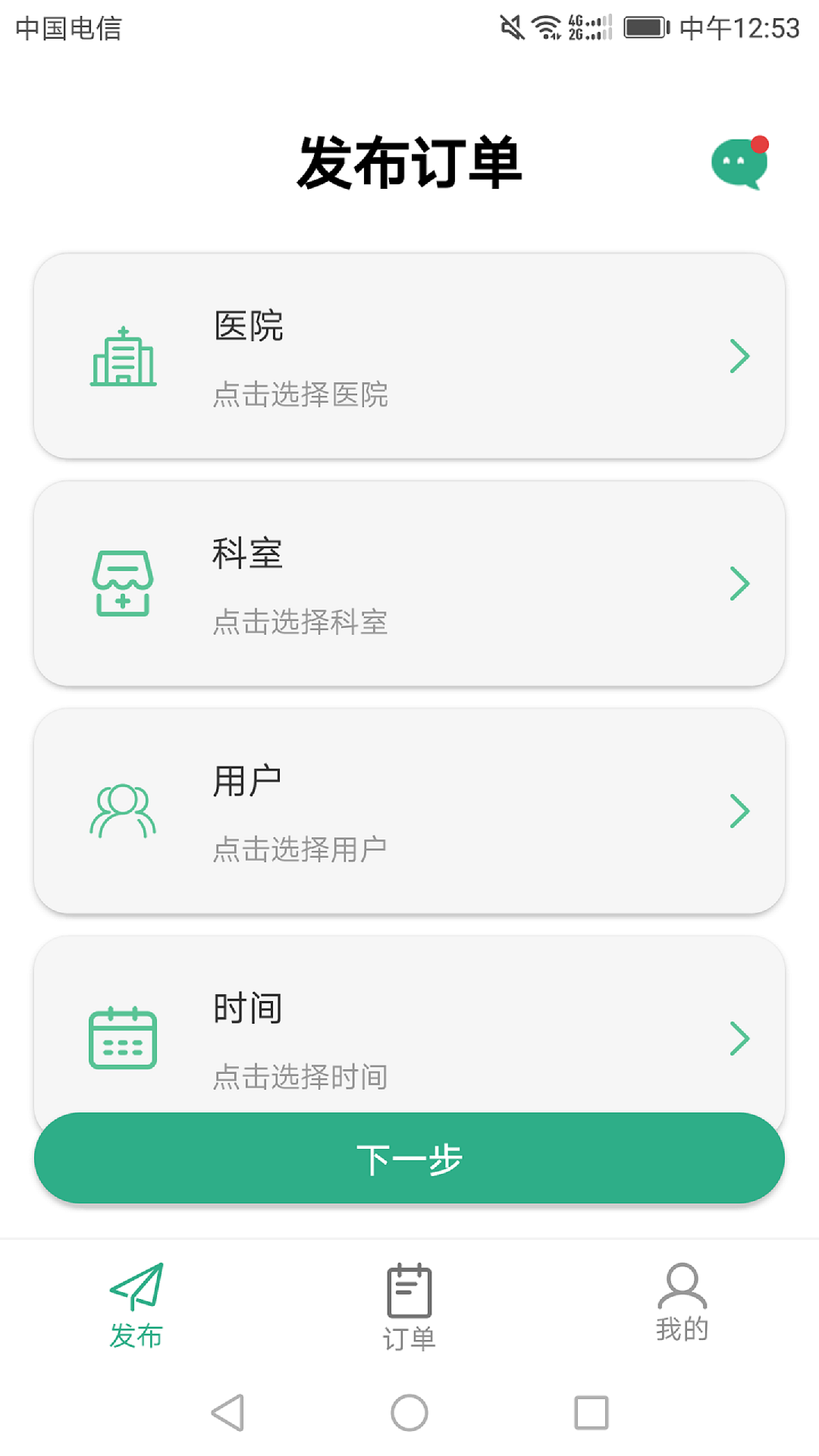Go to the 我的 profile tab
819x1456 pixels.
[682, 1304]
